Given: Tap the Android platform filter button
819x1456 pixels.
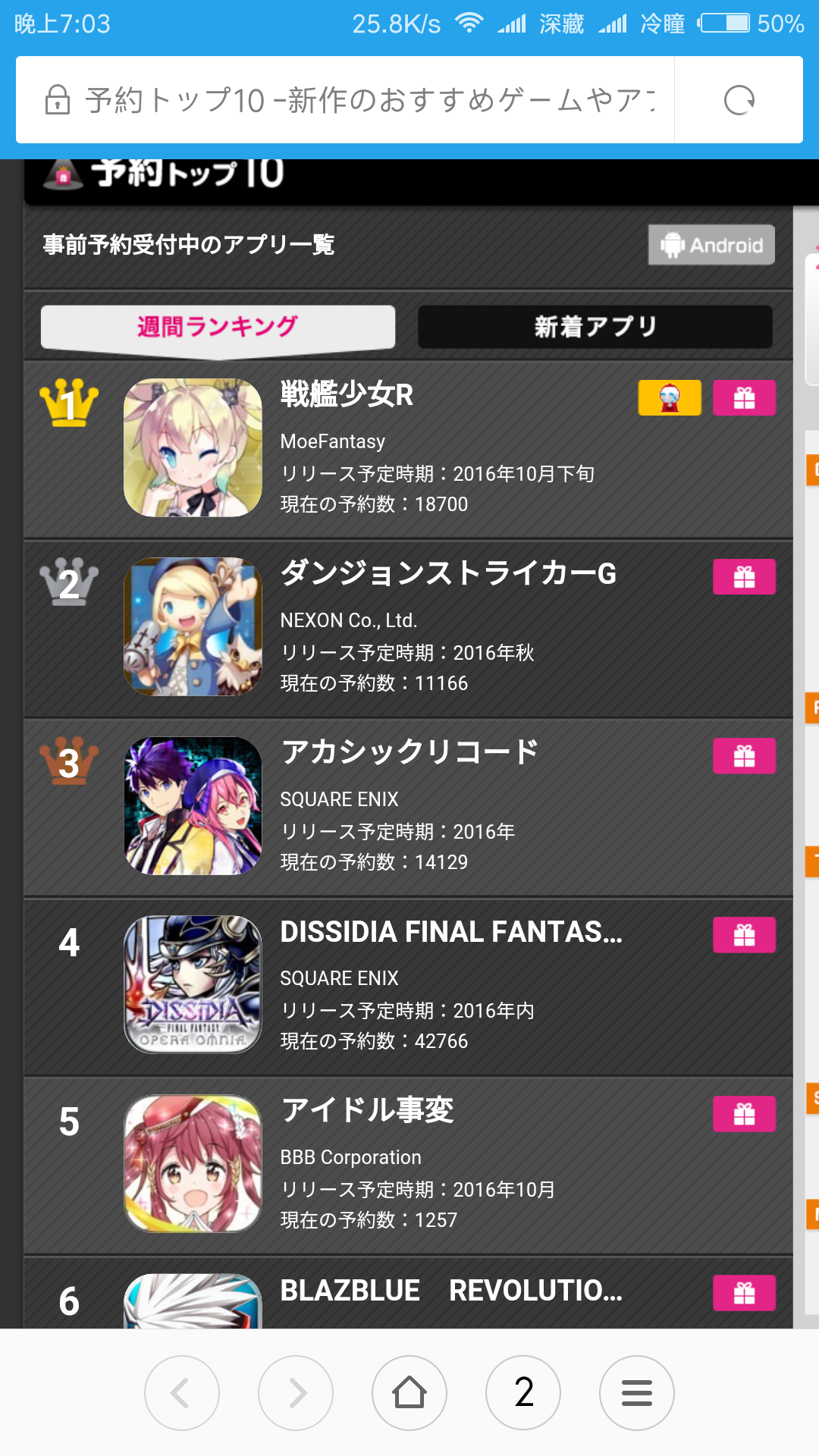Looking at the screenshot, I should 711,245.
